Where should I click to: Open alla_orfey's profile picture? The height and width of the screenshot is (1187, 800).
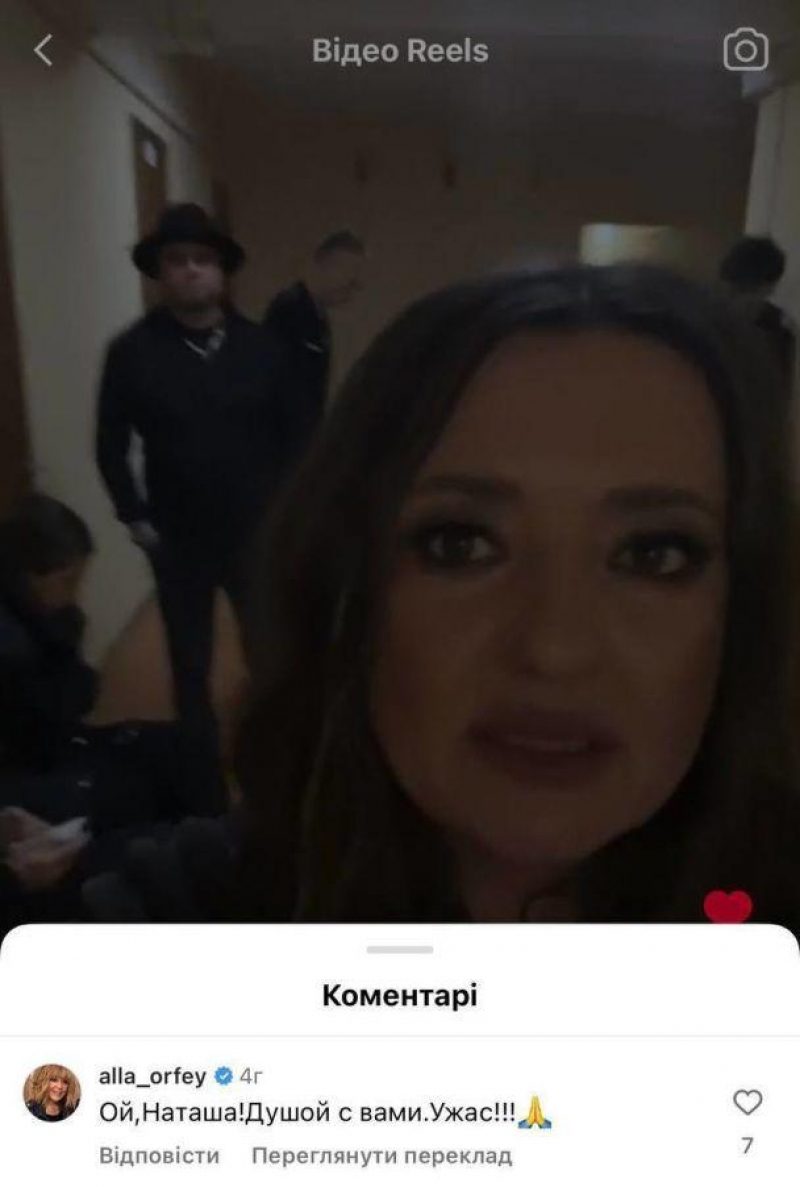(x=52, y=1092)
